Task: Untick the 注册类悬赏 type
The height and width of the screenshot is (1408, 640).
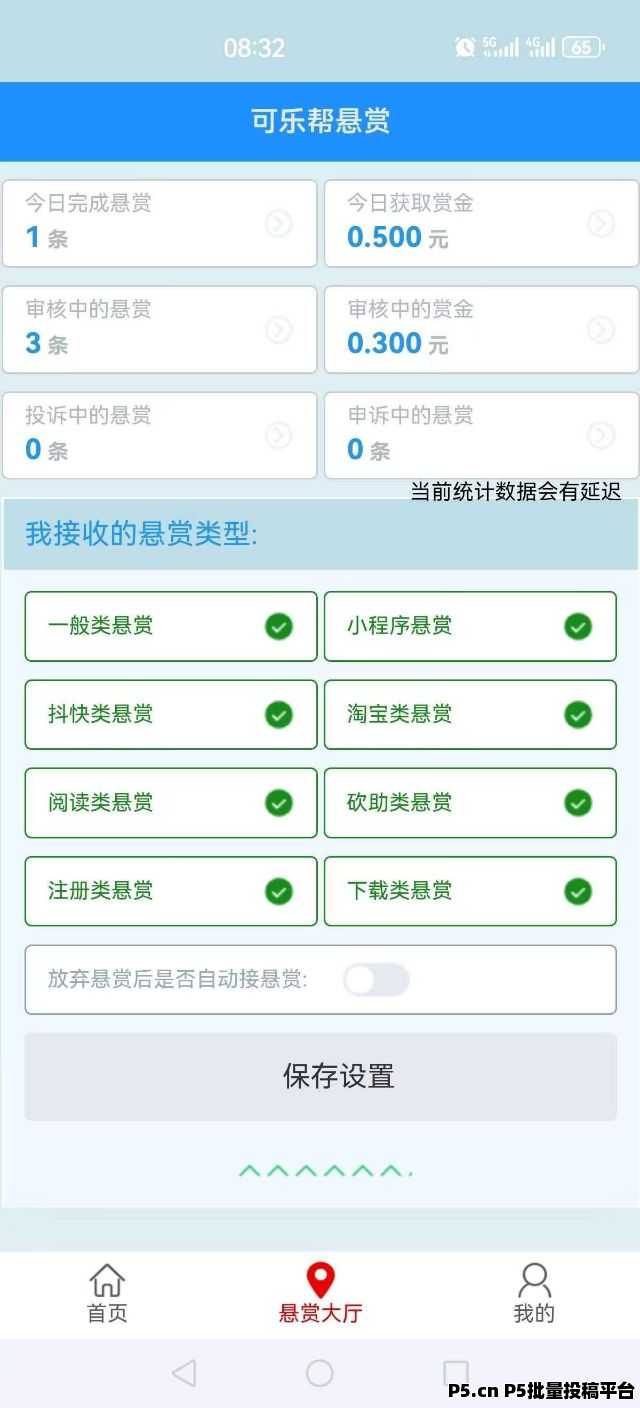Action: [278, 891]
